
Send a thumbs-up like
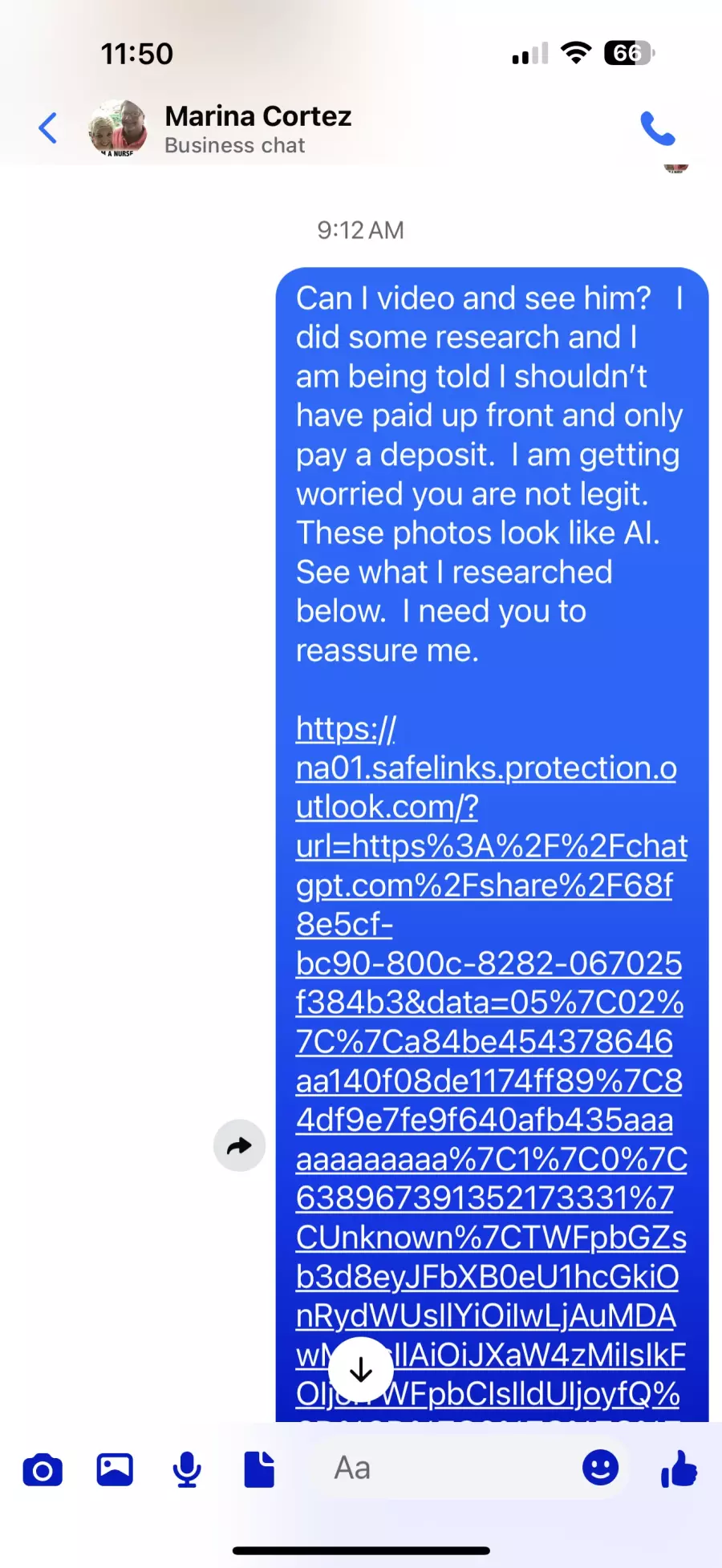click(679, 1469)
